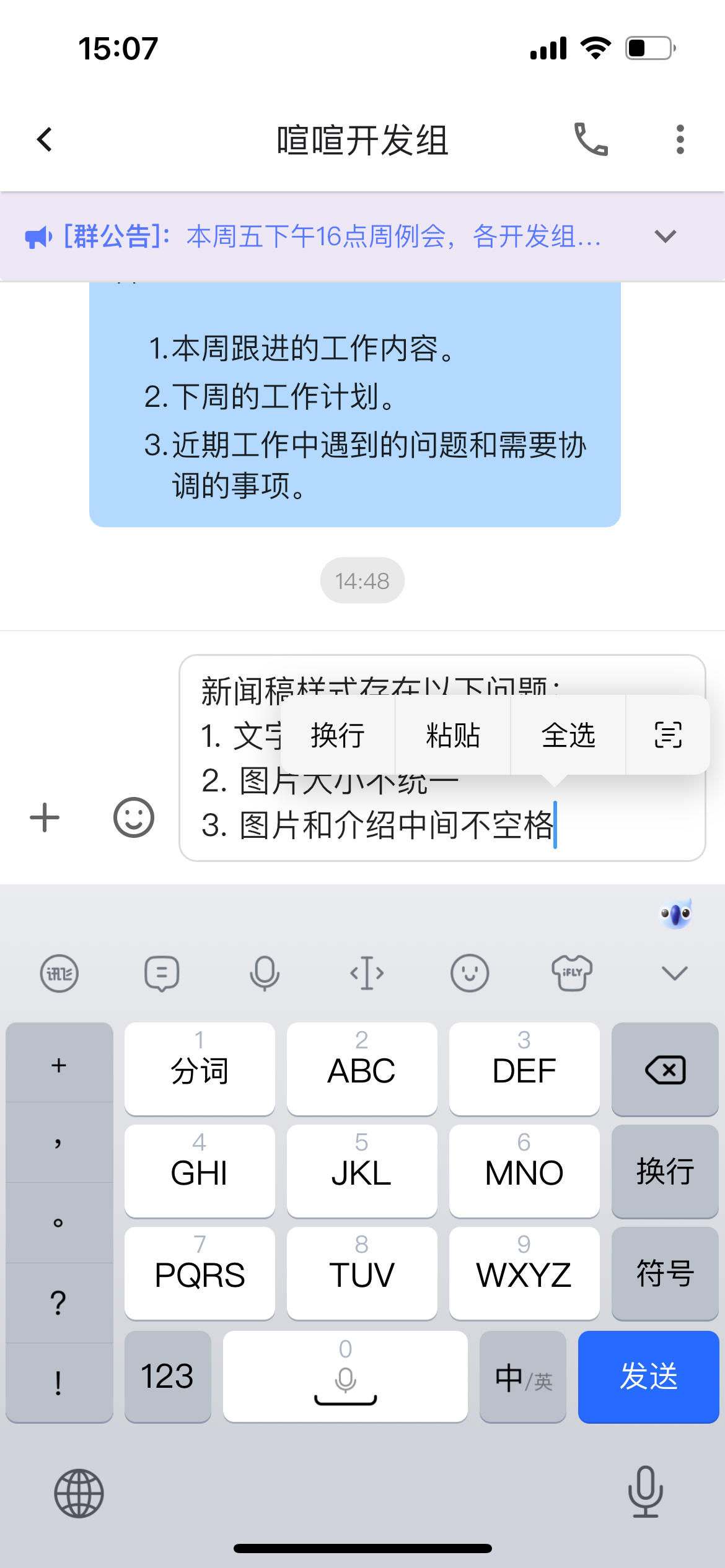
Task: Open the 符号 symbols keyboard
Action: pos(664,1273)
